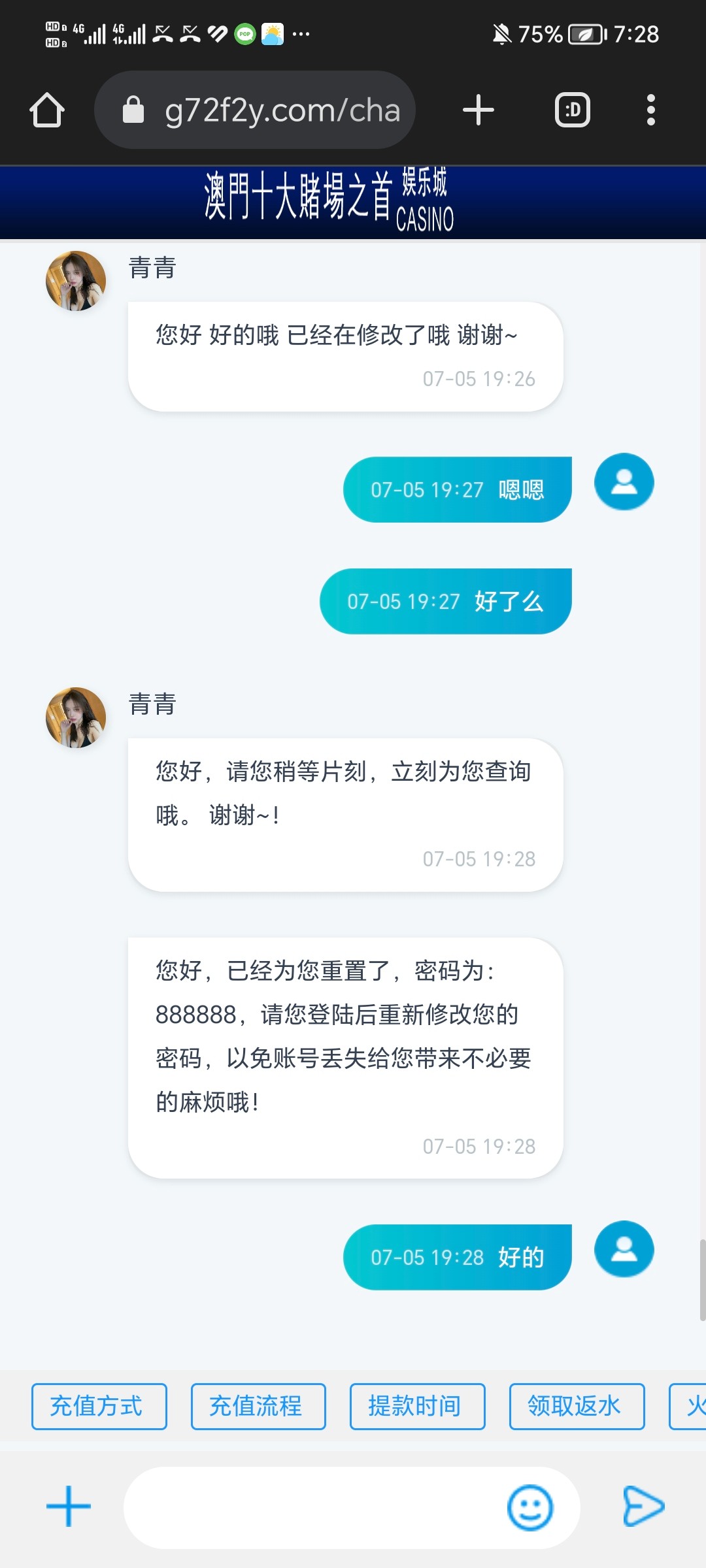Screen dimensions: 706x1568
Task: Tap the g72f2y.com address bar
Action: (x=255, y=110)
